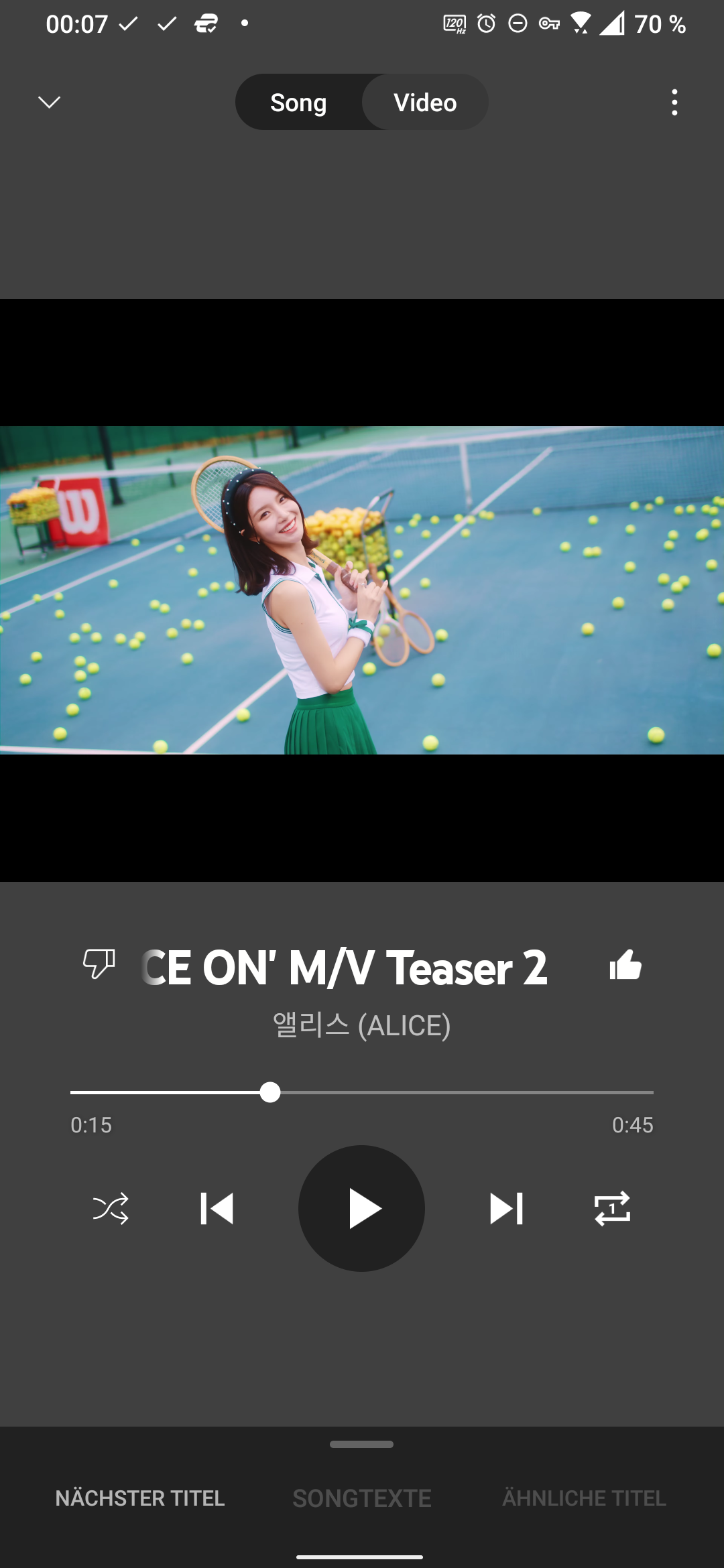The image size is (724, 1568).
Task: Open the Songtexte tab
Action: tap(361, 1498)
